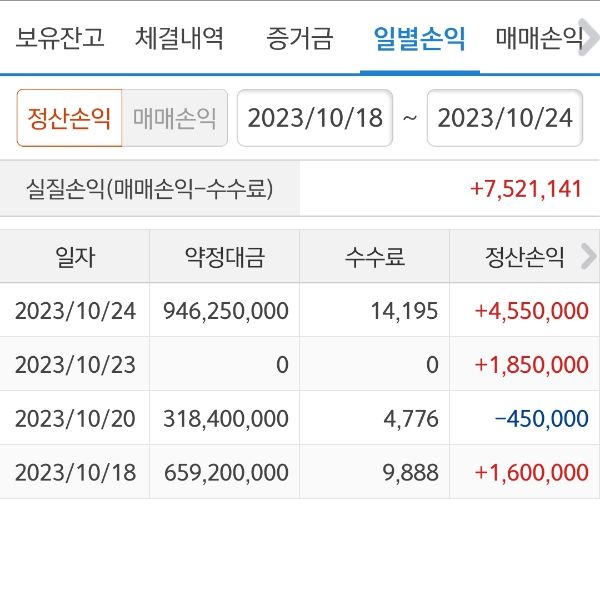This screenshot has height=600, width=600.
Task: Switch to the 보유잔고 tab
Action: point(60,39)
